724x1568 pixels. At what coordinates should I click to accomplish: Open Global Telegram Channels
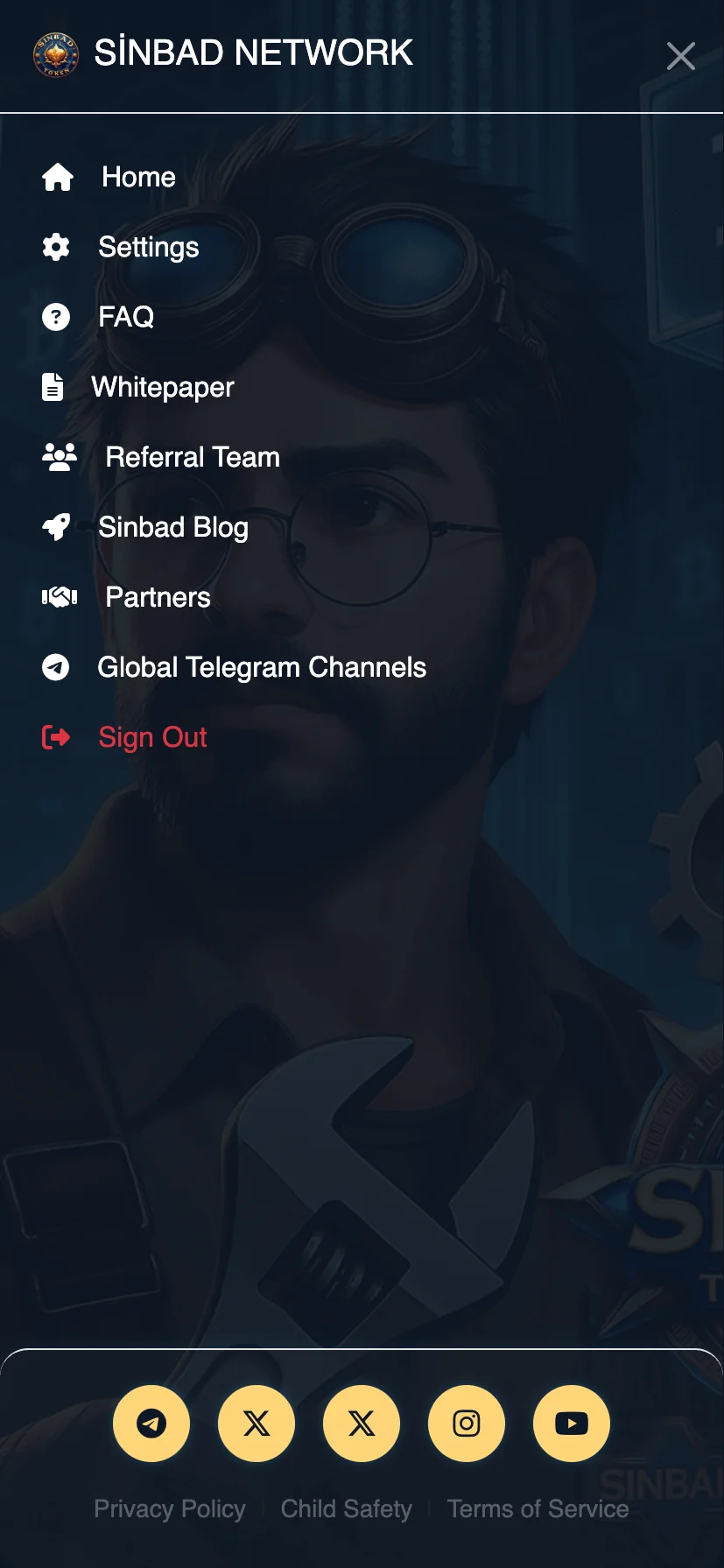pyautogui.click(x=234, y=667)
